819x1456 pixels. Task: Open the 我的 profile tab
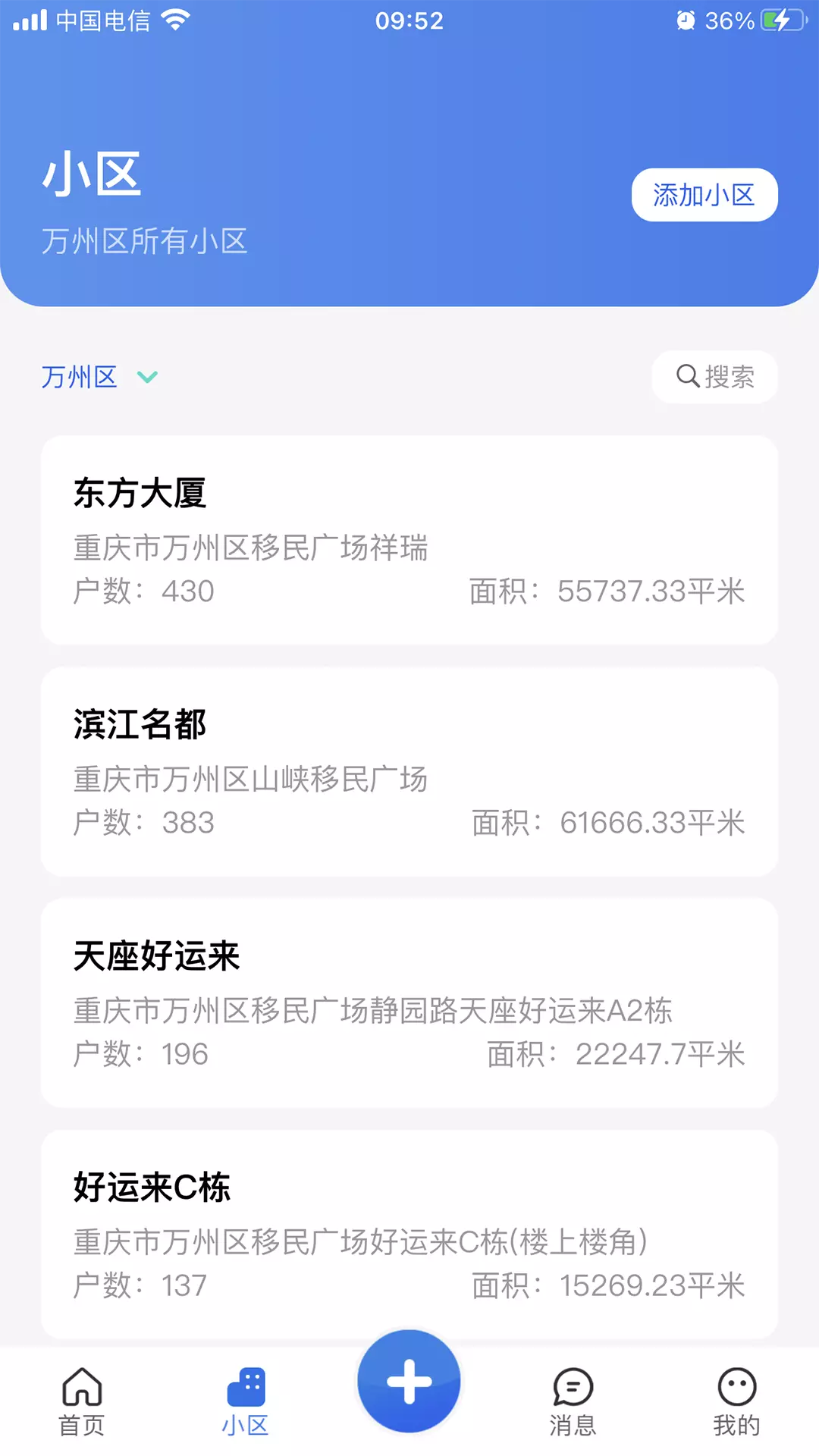tap(736, 1401)
